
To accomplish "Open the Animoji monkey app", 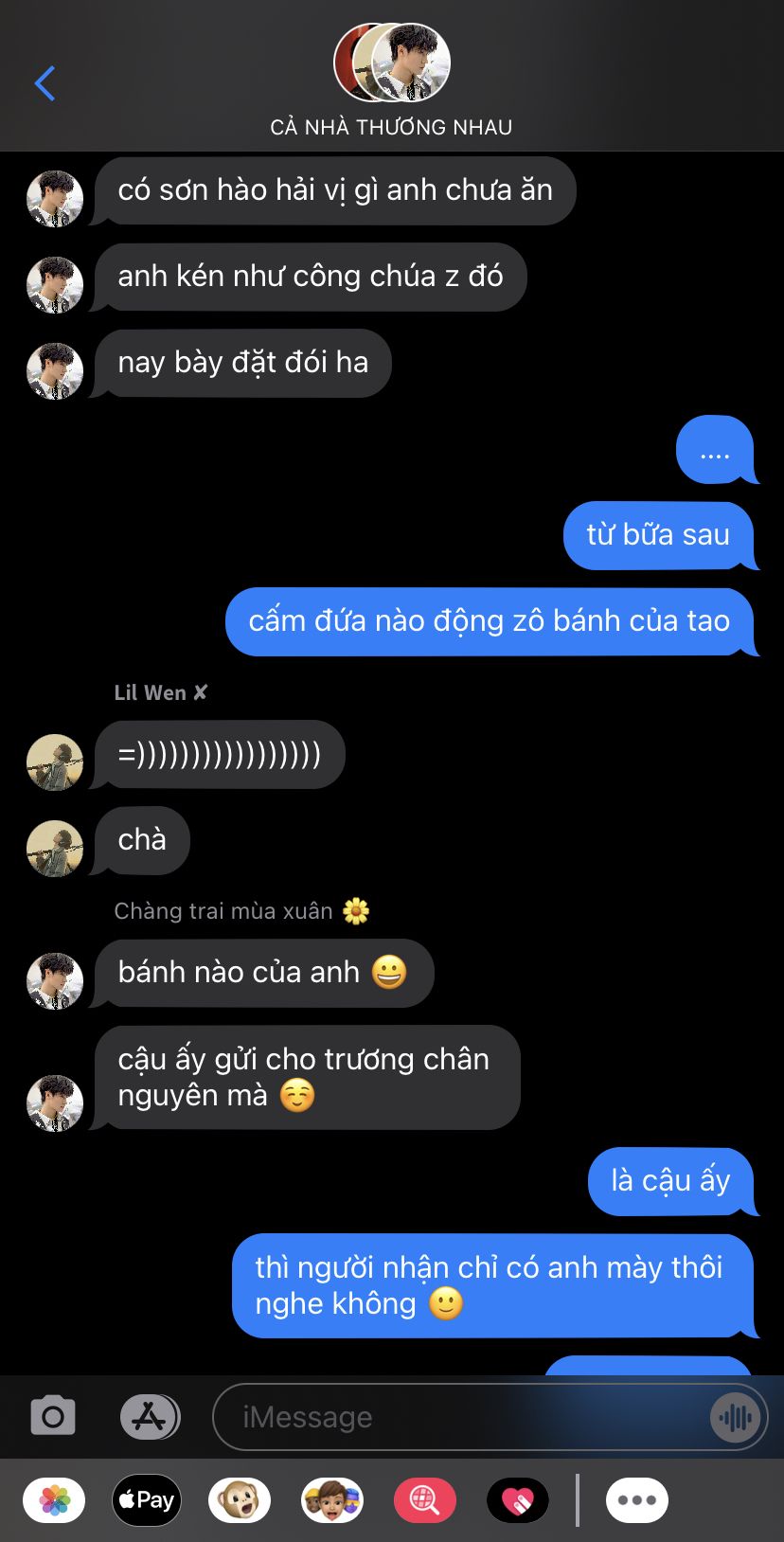I will 240,1500.
